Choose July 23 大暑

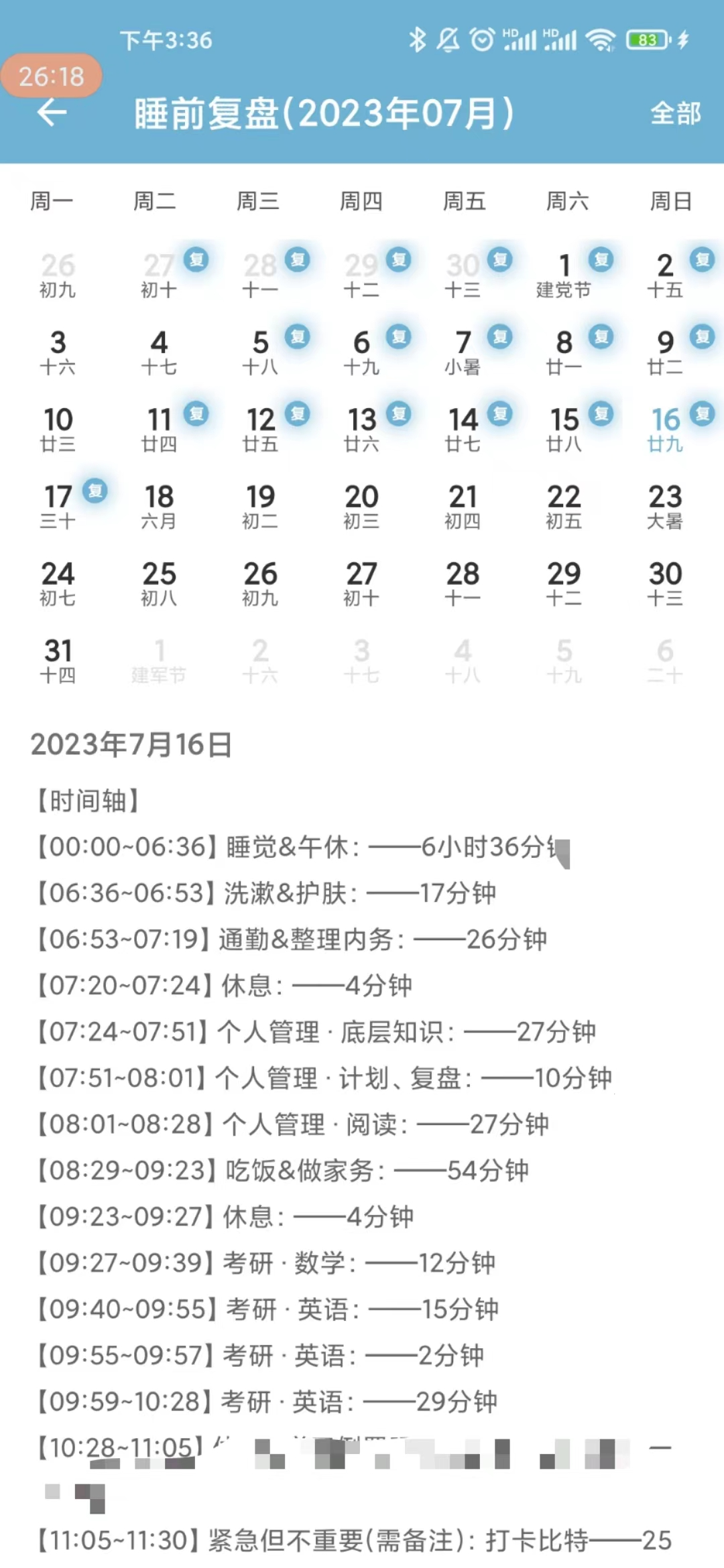pos(665,507)
